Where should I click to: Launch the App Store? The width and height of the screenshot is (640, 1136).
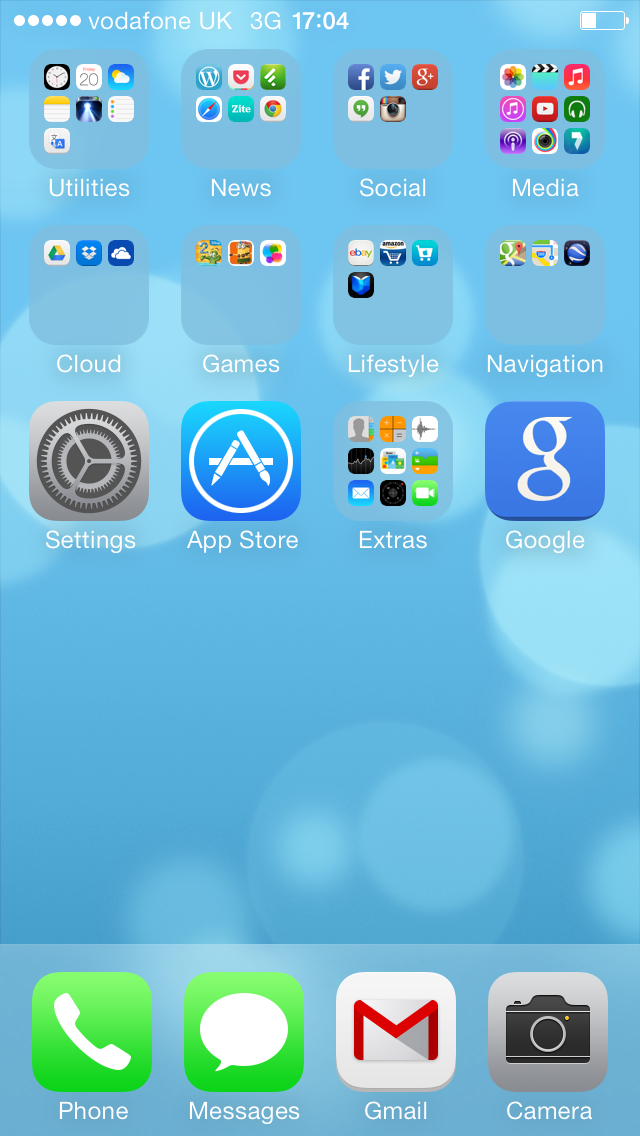coord(241,461)
